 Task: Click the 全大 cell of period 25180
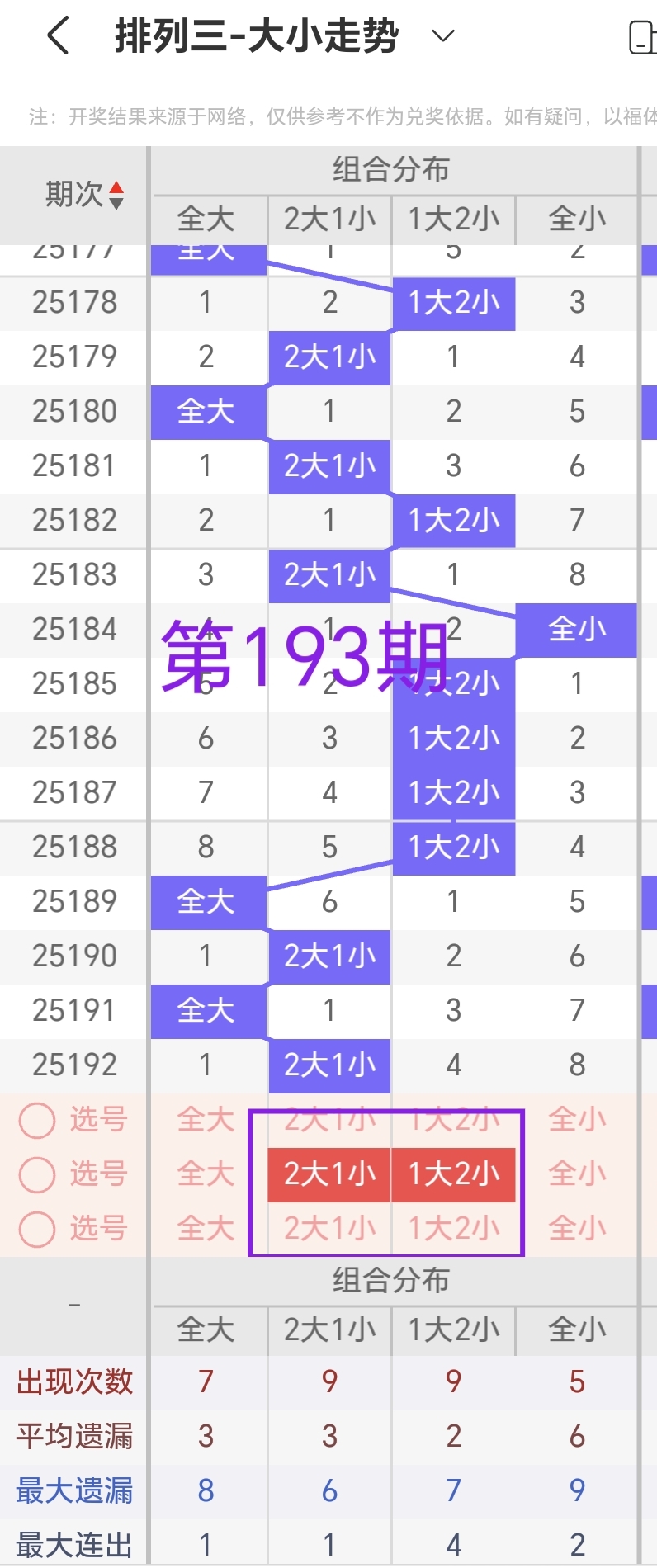click(207, 412)
